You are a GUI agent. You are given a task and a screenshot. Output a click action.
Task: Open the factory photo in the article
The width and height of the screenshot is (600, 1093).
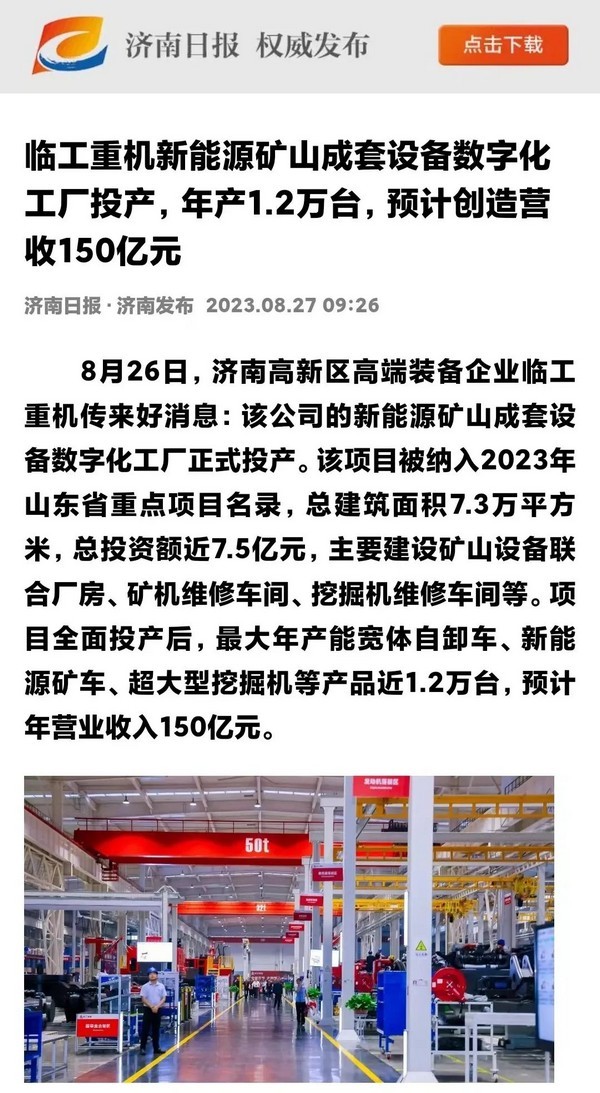tap(289, 928)
